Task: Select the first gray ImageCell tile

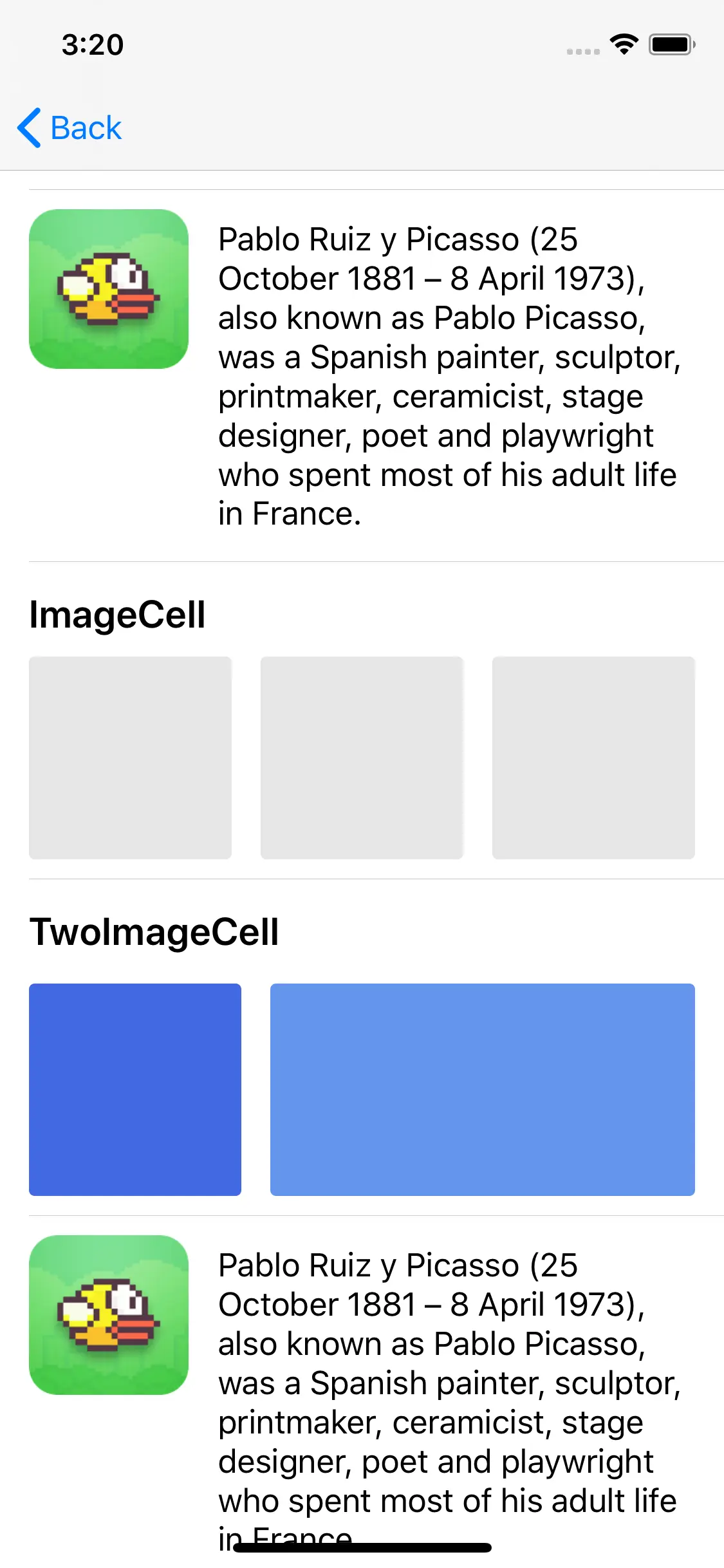Action: [130, 758]
